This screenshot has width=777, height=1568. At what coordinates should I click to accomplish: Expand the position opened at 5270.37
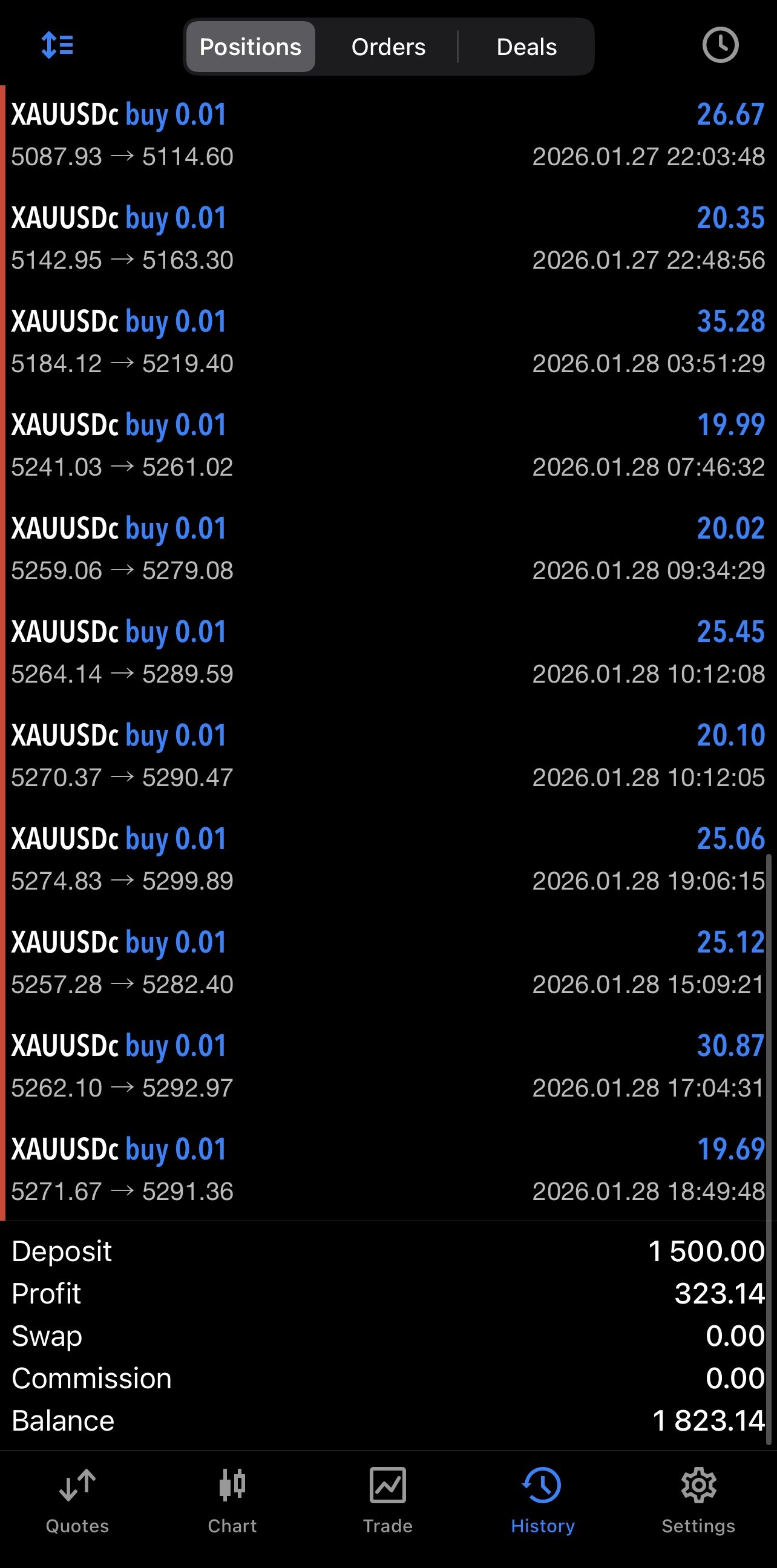[x=388, y=756]
